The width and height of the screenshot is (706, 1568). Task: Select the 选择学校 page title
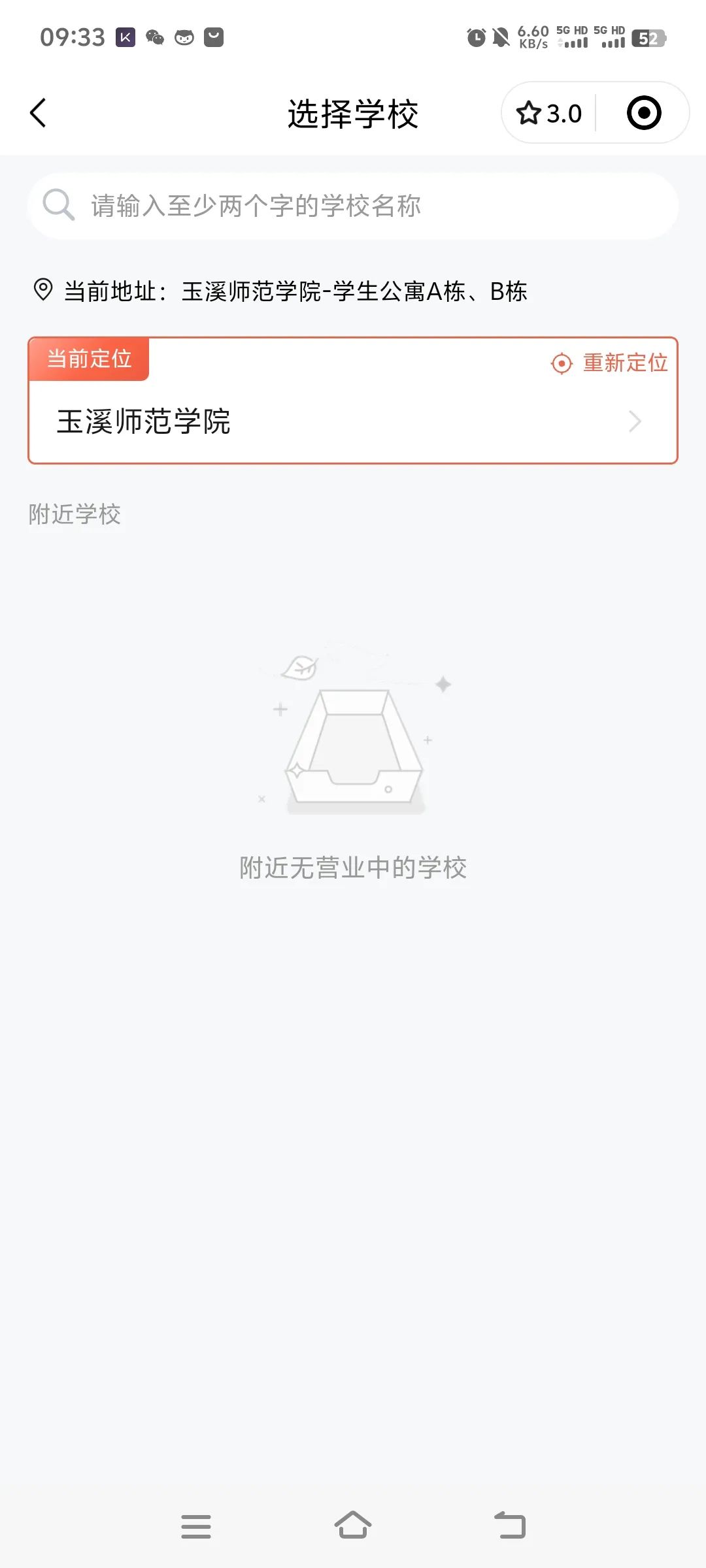353,112
